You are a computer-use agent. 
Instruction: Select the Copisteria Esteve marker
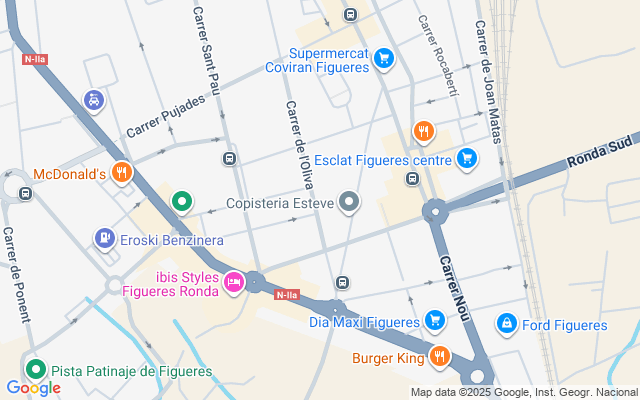click(x=349, y=203)
